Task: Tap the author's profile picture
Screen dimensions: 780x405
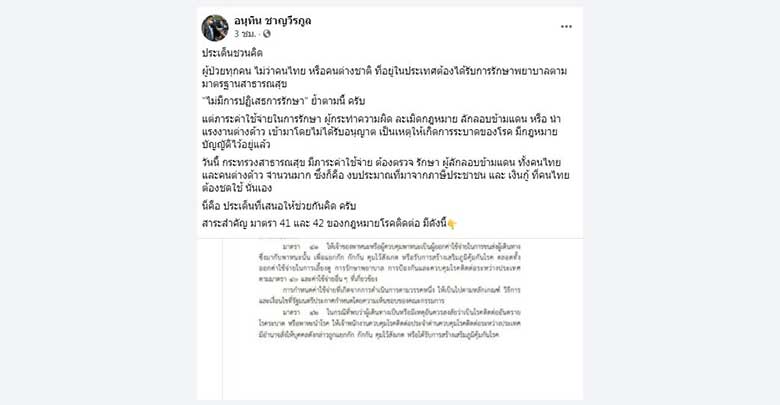Action: (215, 27)
